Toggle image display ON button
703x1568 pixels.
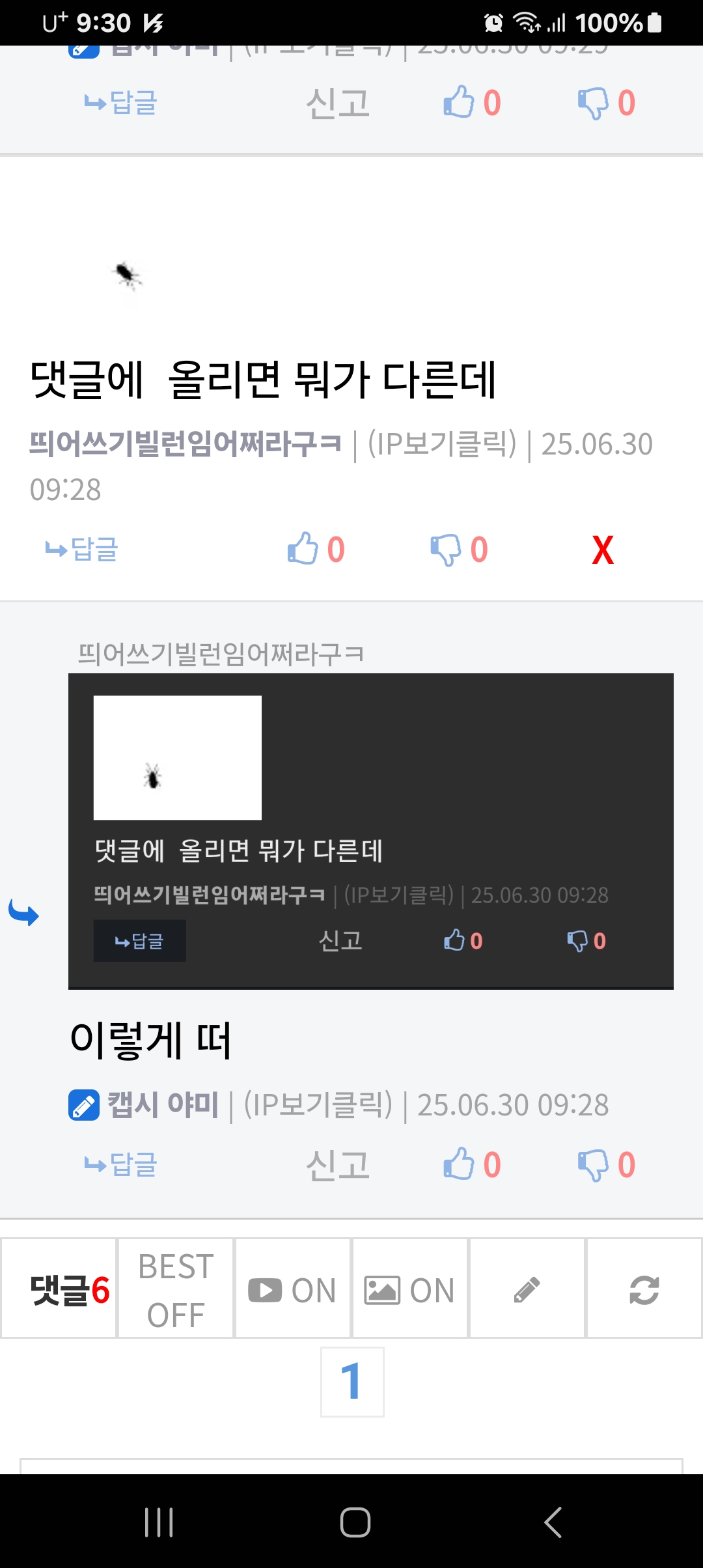tap(410, 1290)
